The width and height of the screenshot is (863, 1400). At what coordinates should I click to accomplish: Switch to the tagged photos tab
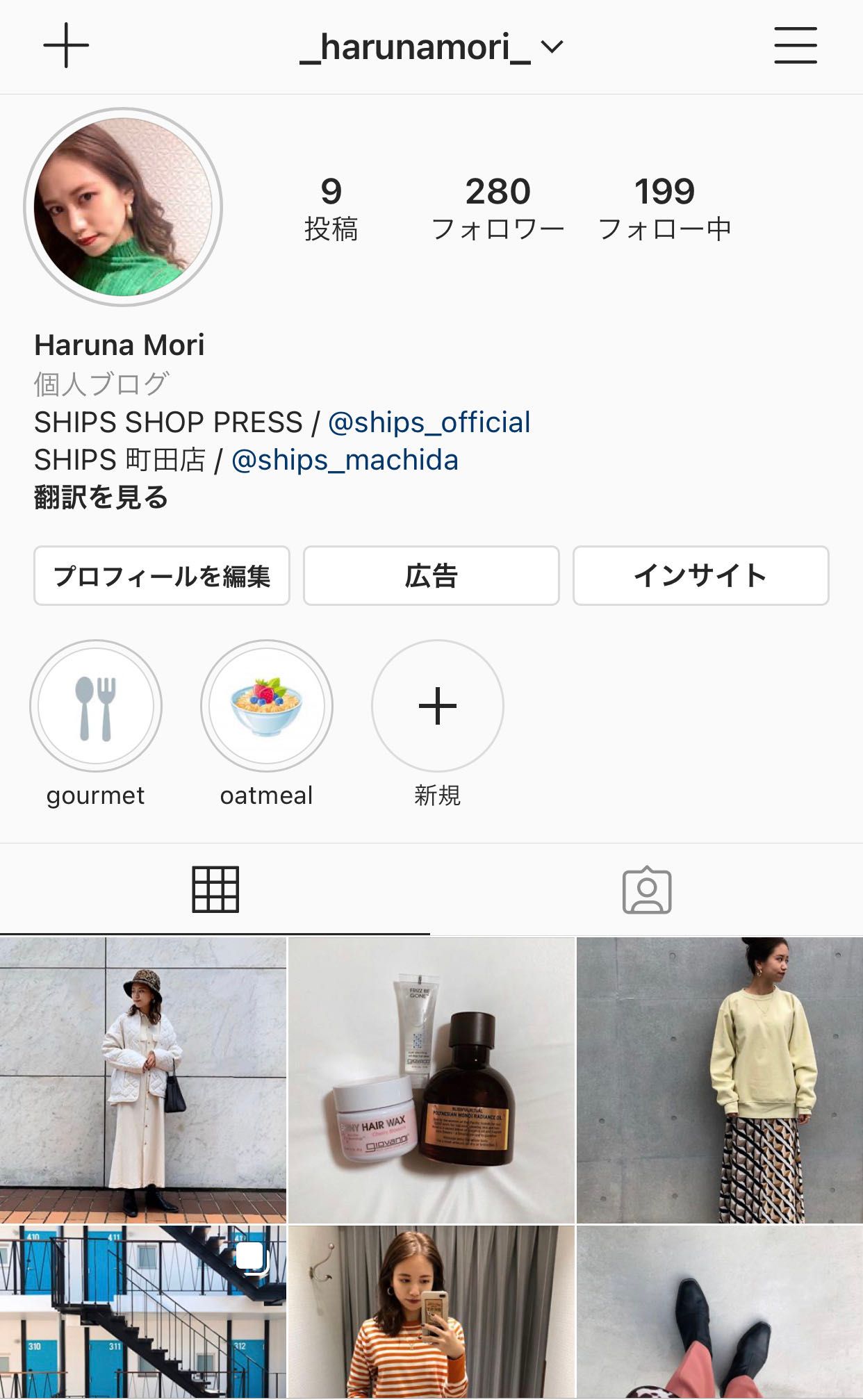click(647, 889)
